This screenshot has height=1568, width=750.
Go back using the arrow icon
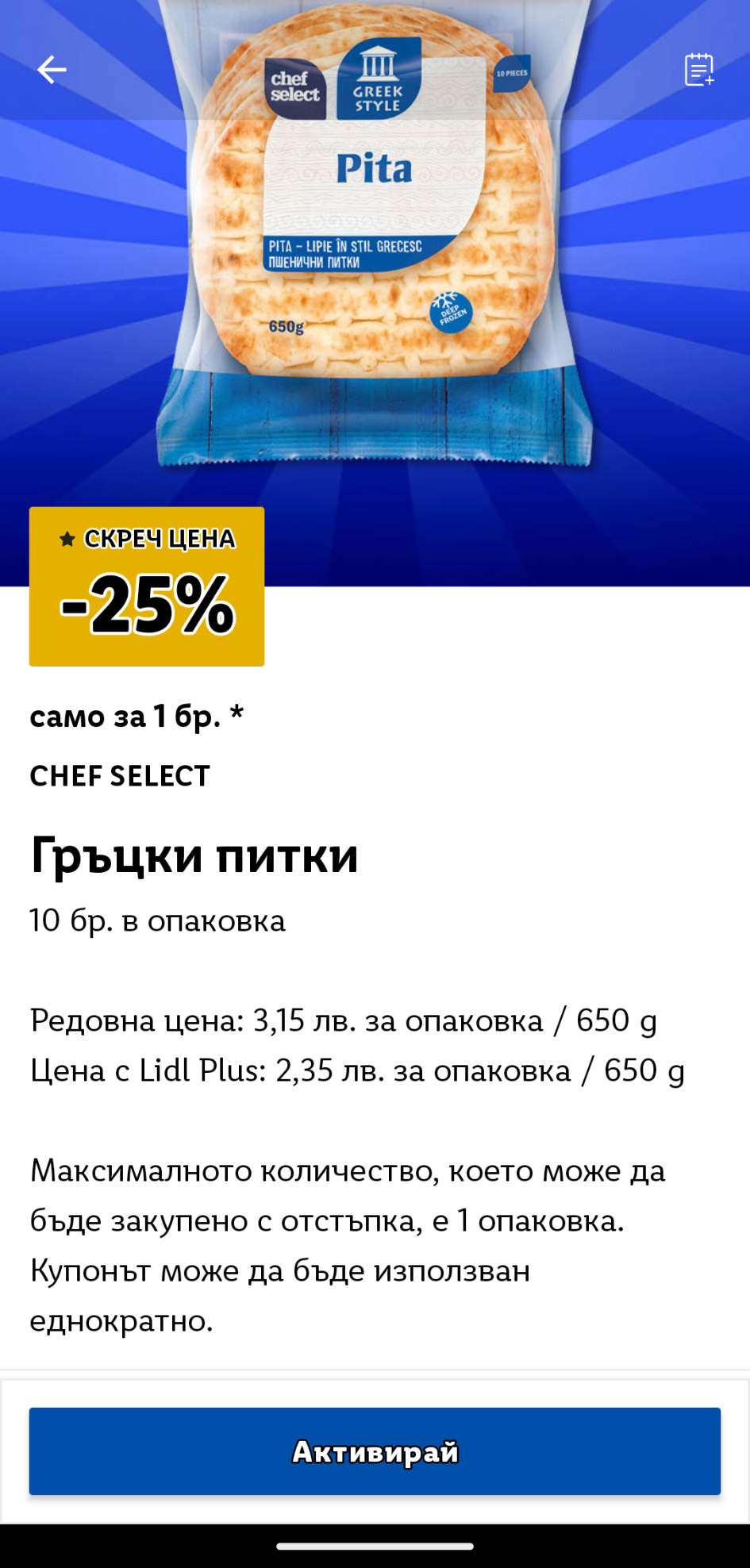point(52,70)
